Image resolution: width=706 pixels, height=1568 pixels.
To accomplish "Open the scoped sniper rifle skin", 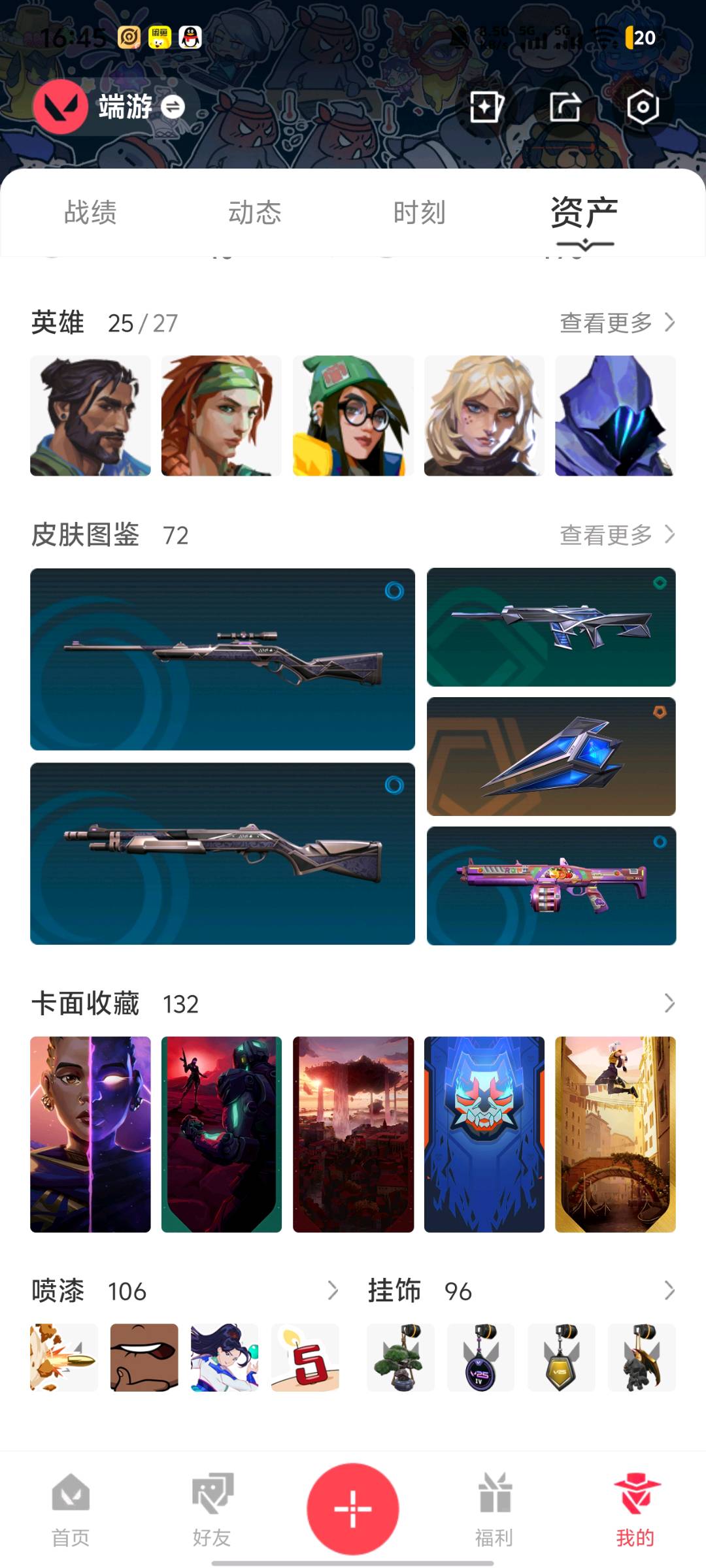I will tap(222, 659).
